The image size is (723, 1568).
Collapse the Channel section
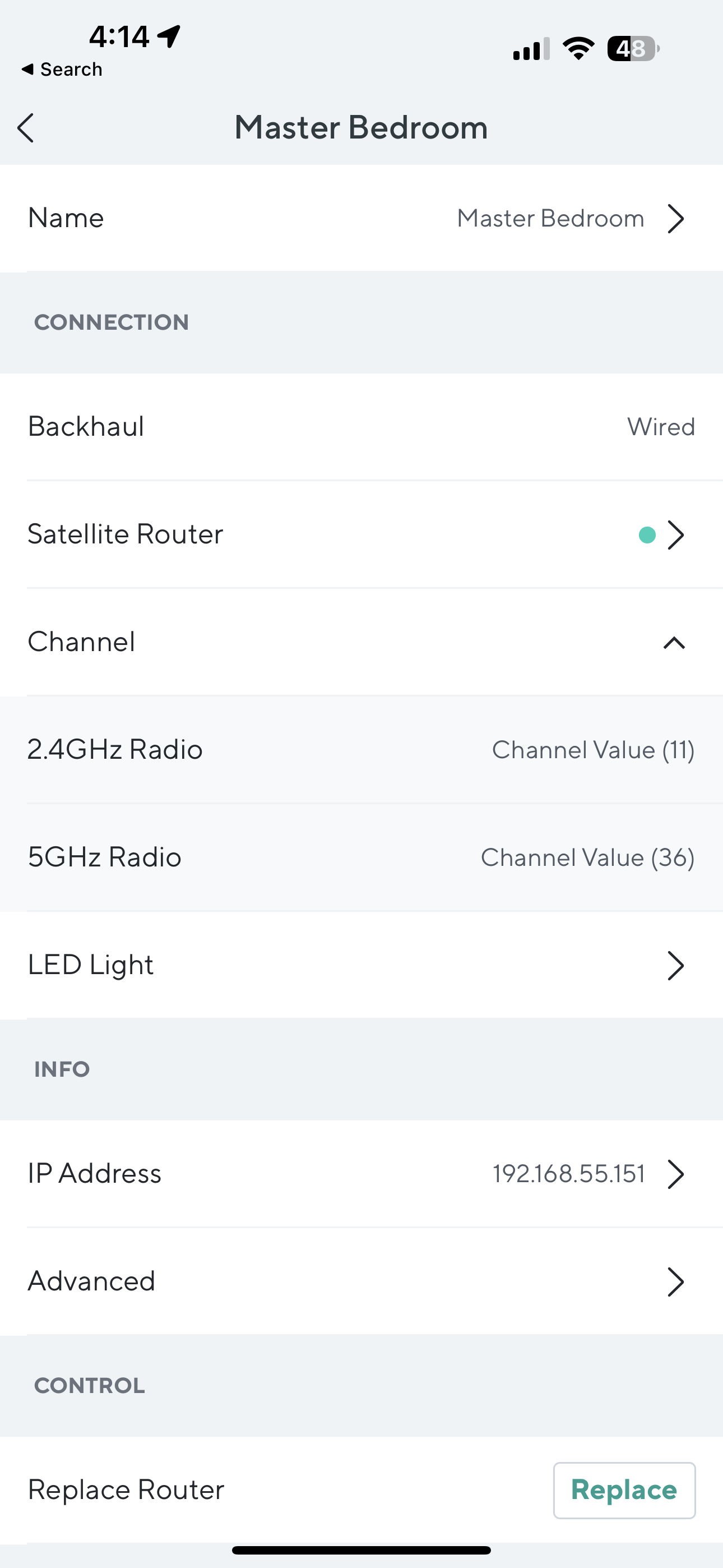click(x=674, y=642)
